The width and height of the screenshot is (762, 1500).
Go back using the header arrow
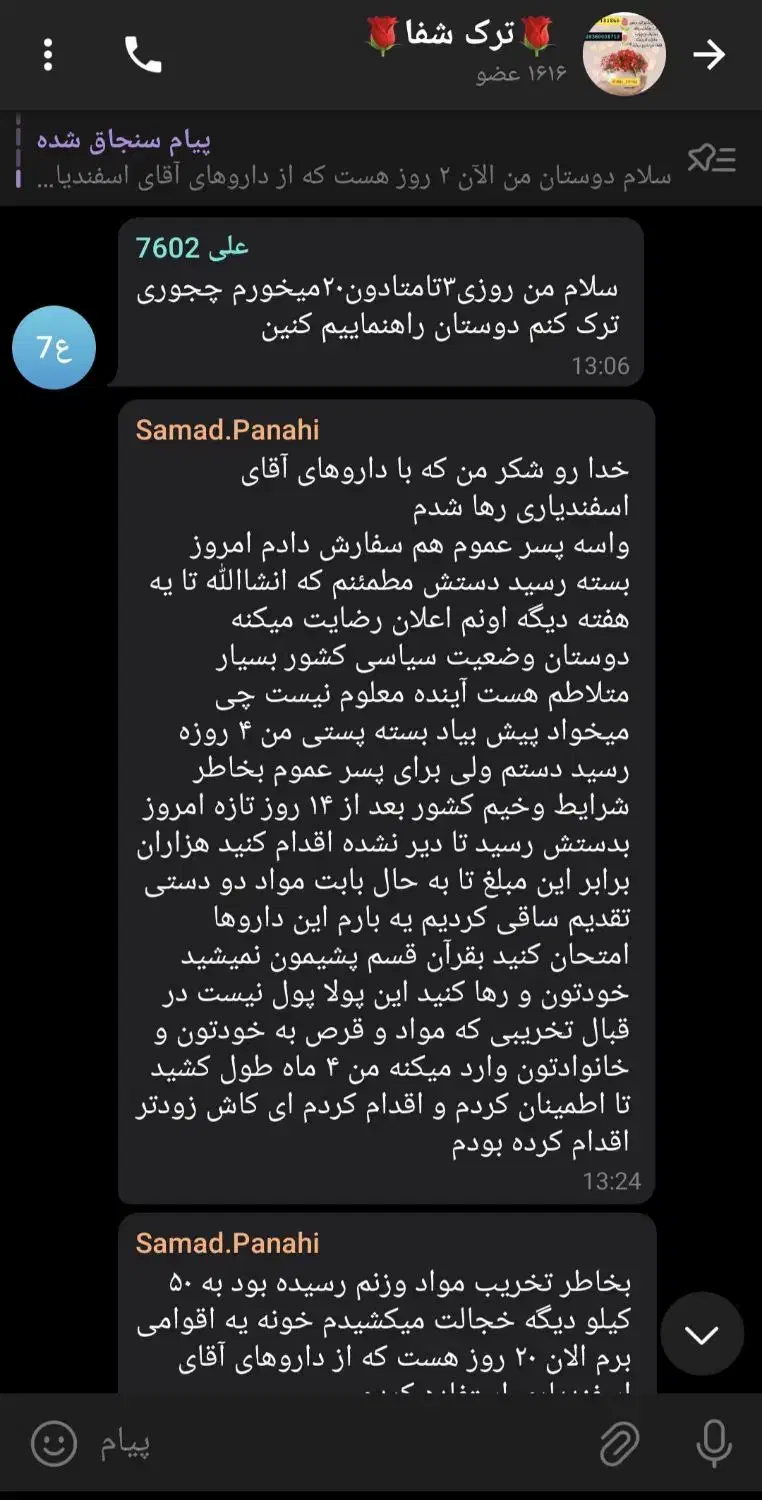coord(709,55)
